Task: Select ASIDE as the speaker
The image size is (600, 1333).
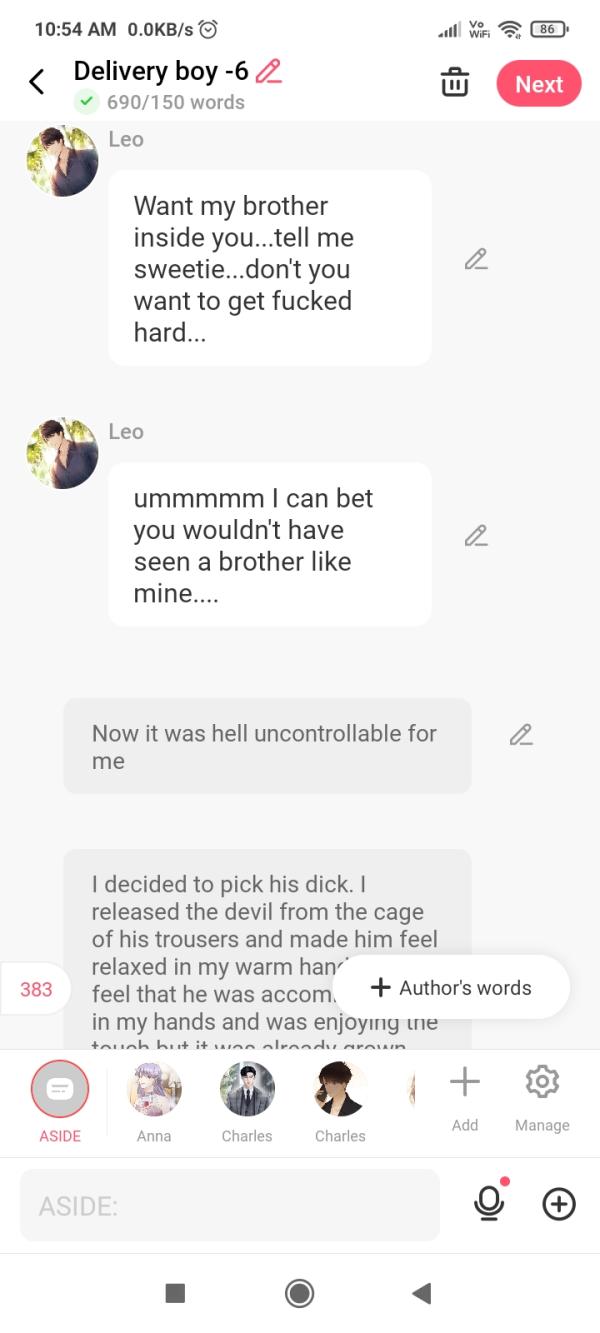Action: [x=60, y=1090]
